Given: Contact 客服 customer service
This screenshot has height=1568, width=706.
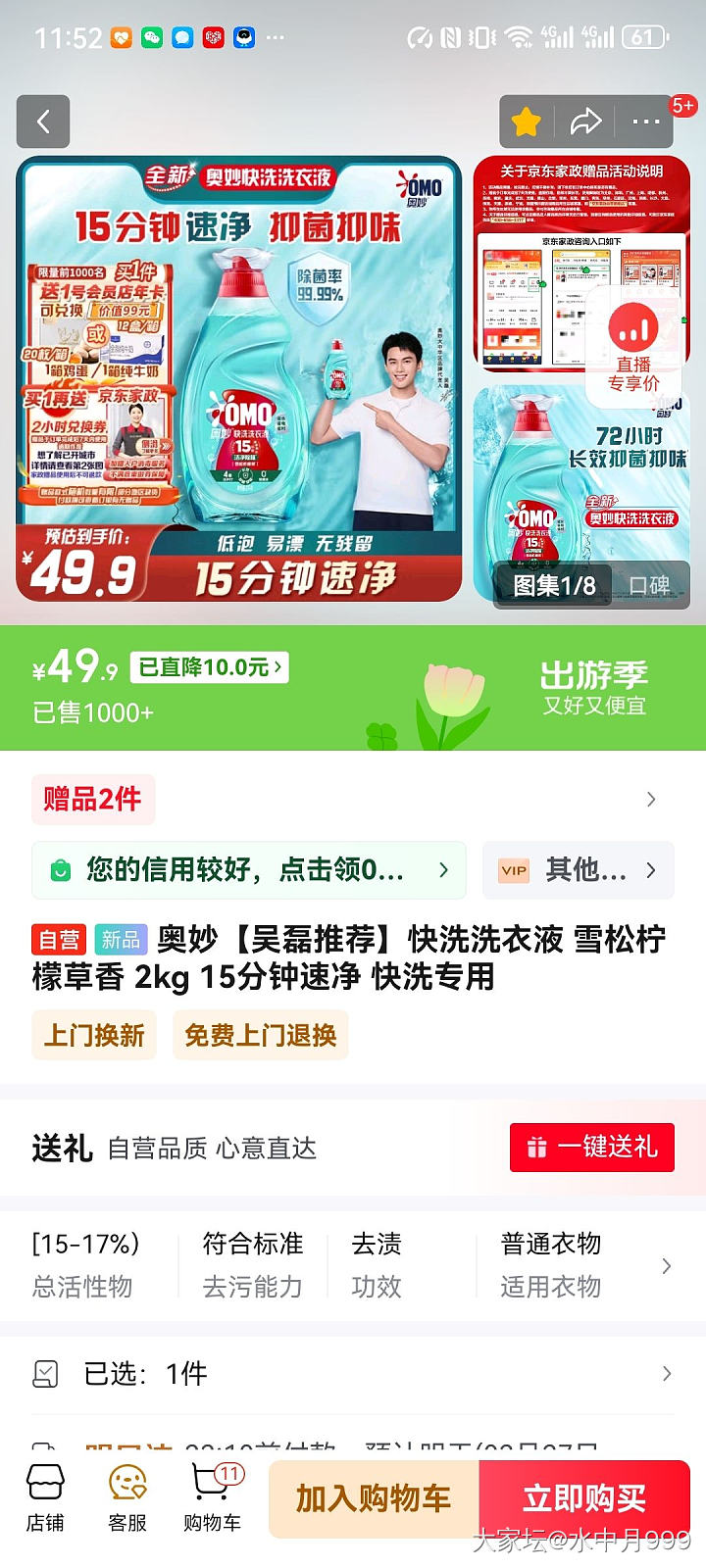Looking at the screenshot, I should point(127,1497).
